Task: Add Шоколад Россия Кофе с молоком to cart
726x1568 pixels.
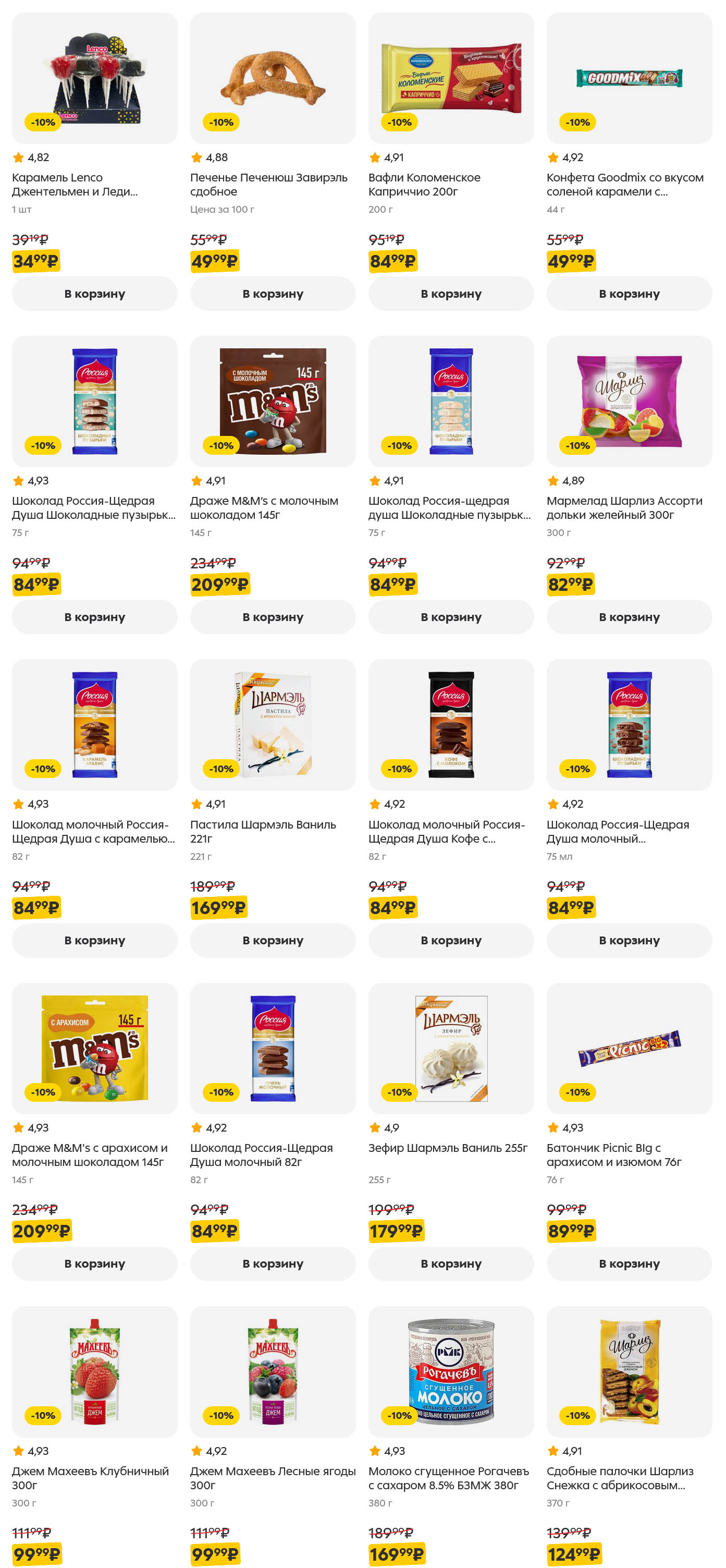Action: coord(450,940)
